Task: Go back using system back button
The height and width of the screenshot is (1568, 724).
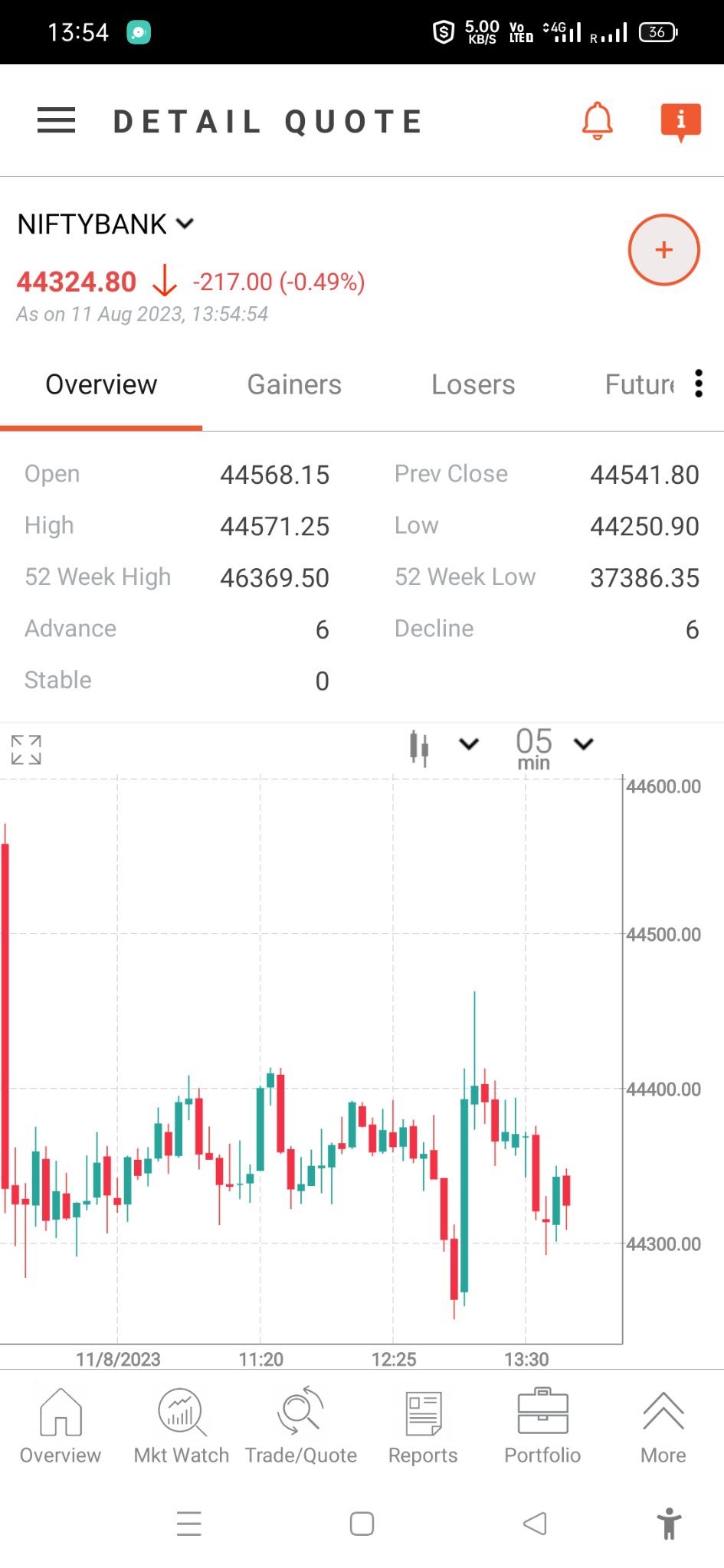Action: point(535,1524)
